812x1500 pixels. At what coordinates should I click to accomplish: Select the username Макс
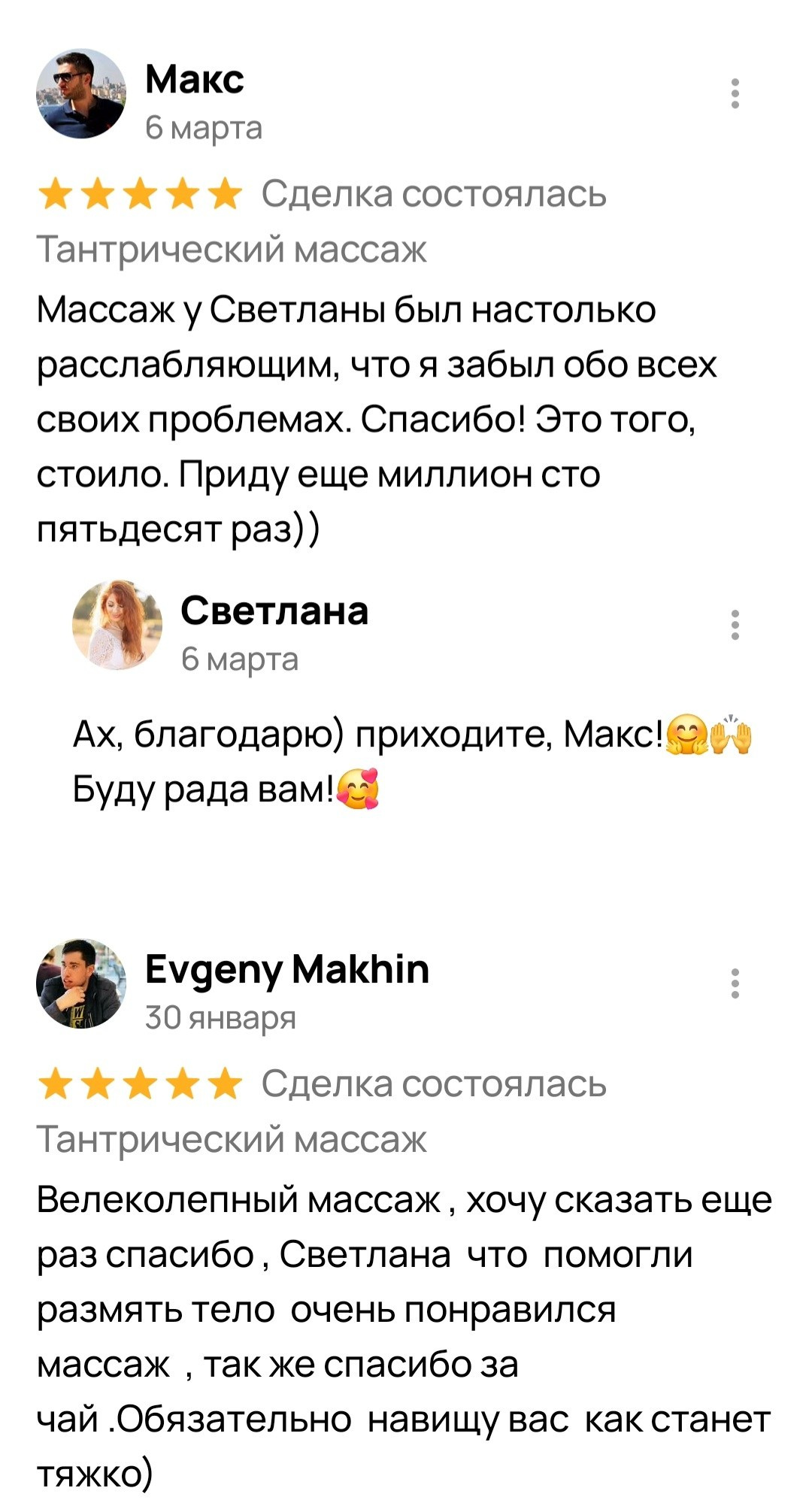coord(194,80)
